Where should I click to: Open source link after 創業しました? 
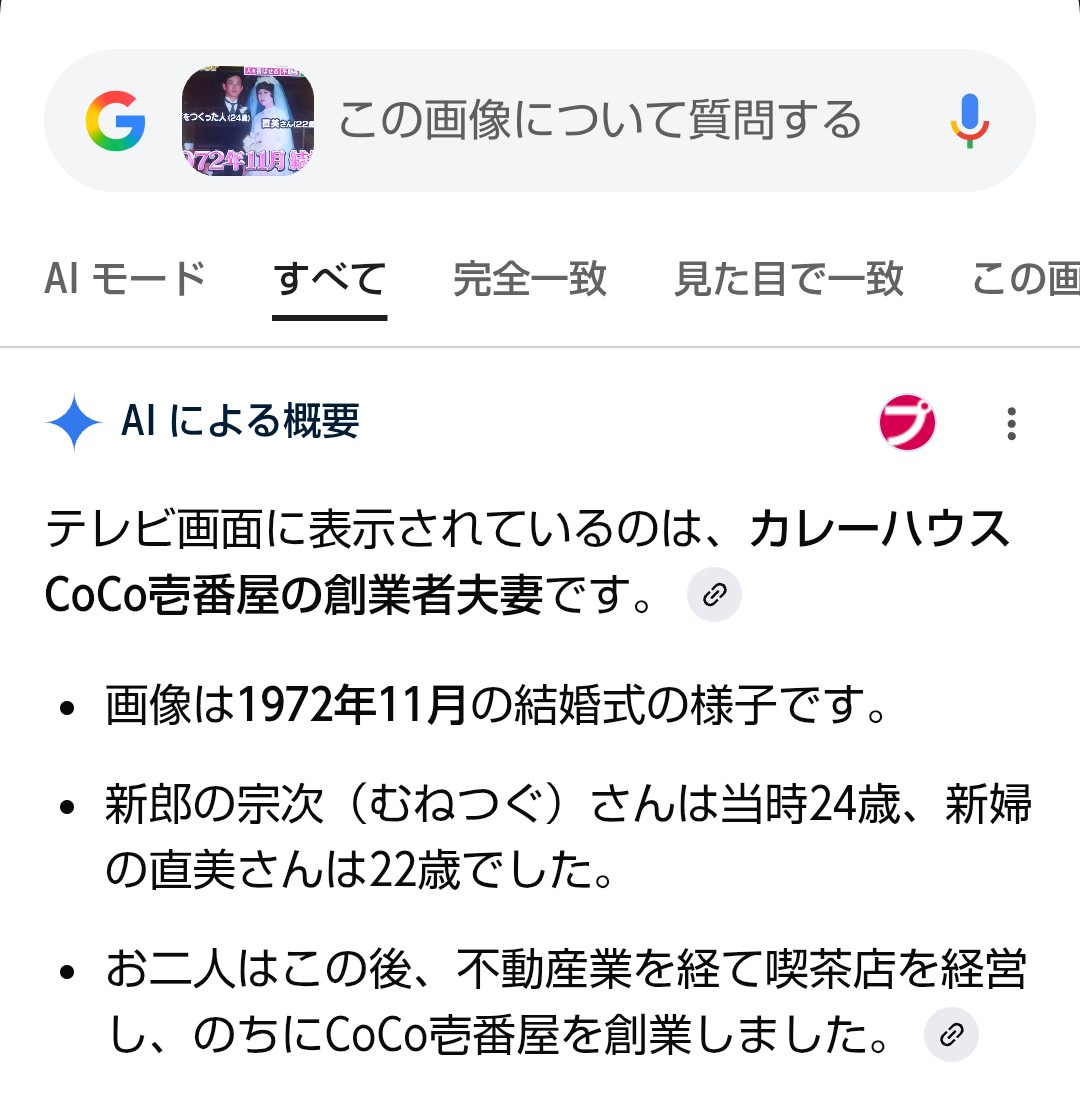point(951,1033)
